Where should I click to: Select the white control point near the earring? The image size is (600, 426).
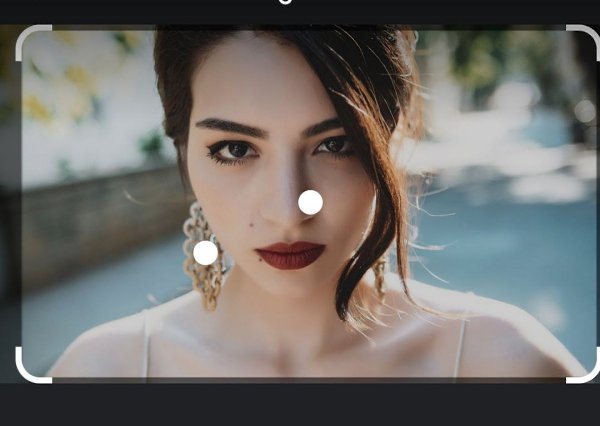click(x=205, y=253)
